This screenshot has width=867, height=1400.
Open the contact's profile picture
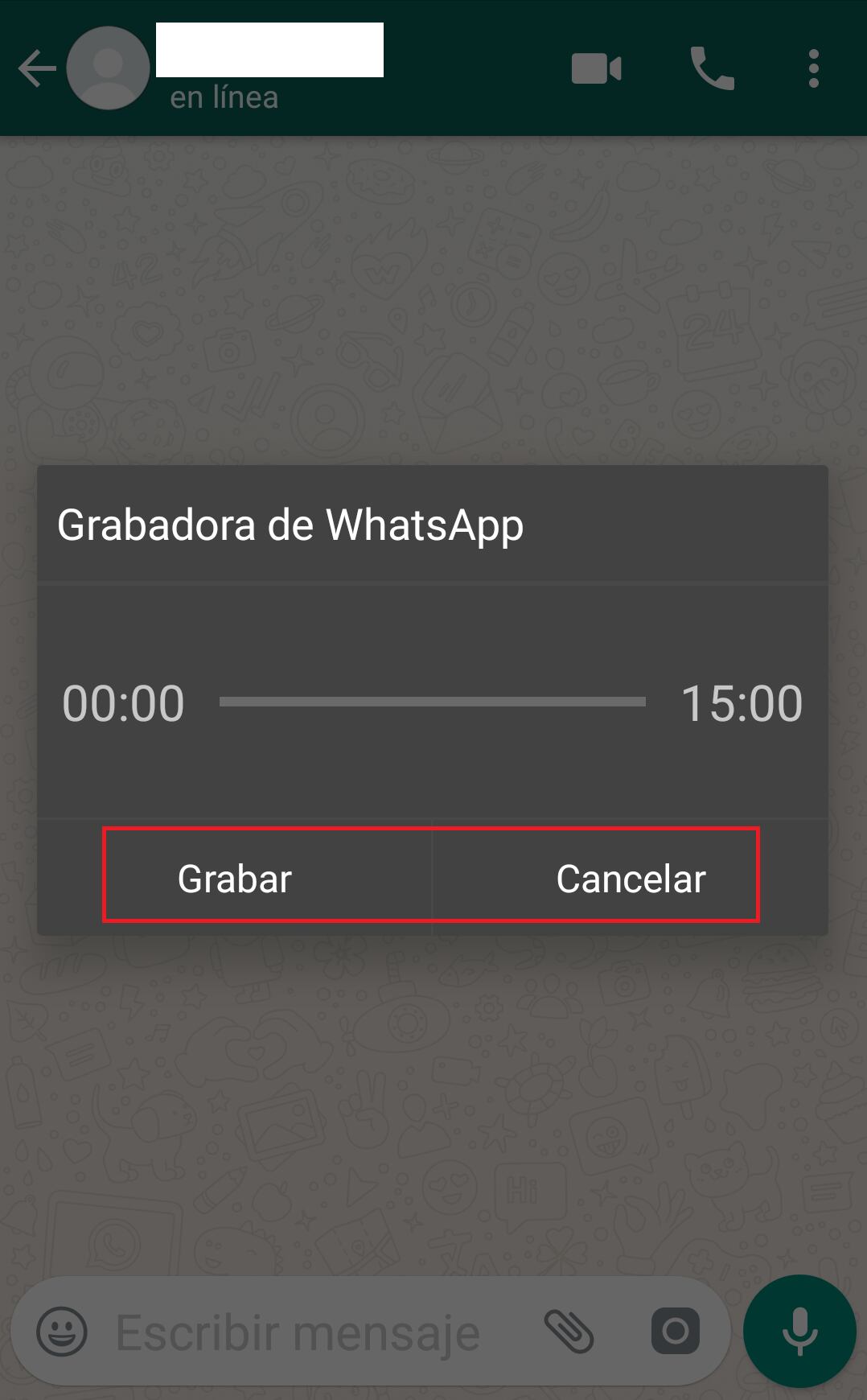108,68
